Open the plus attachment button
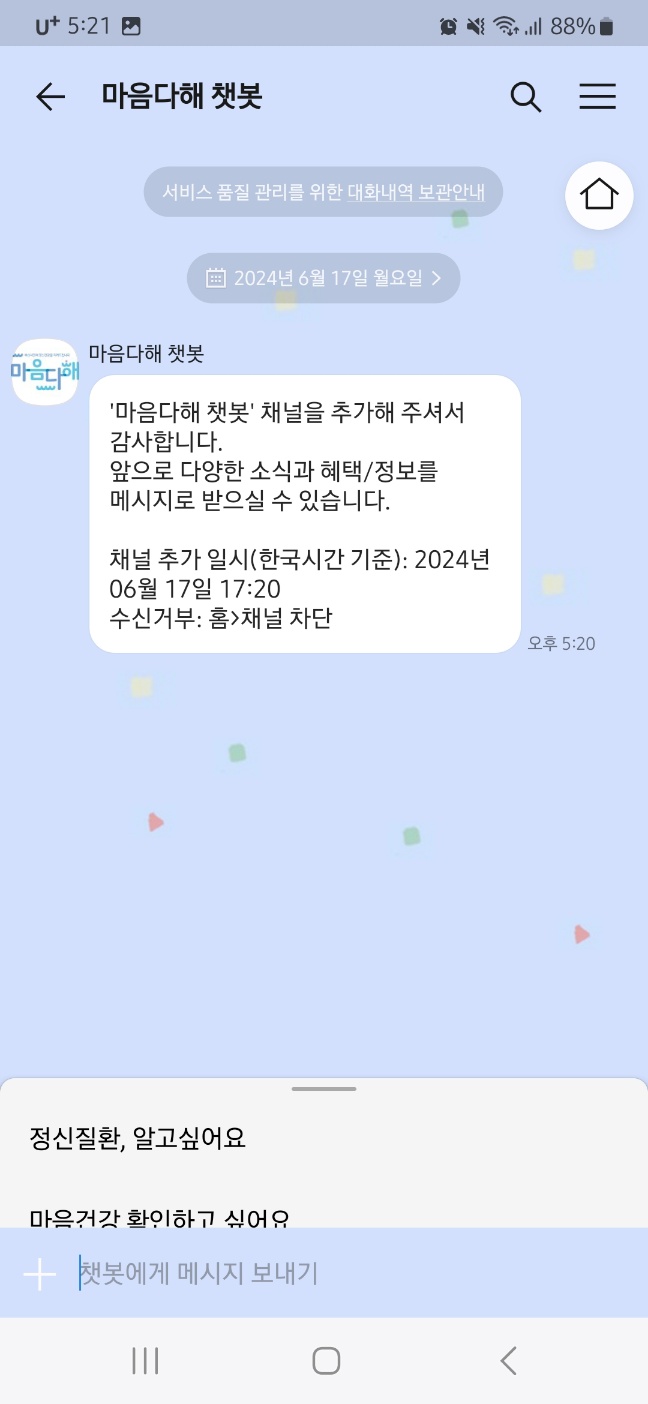The width and height of the screenshot is (648, 1404). [x=39, y=1274]
